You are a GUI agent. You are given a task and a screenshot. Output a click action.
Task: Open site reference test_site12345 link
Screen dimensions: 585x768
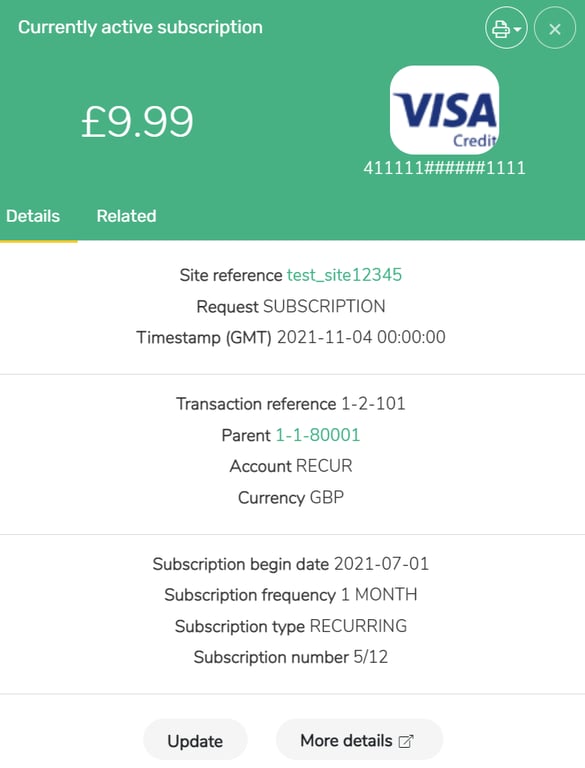click(x=344, y=275)
